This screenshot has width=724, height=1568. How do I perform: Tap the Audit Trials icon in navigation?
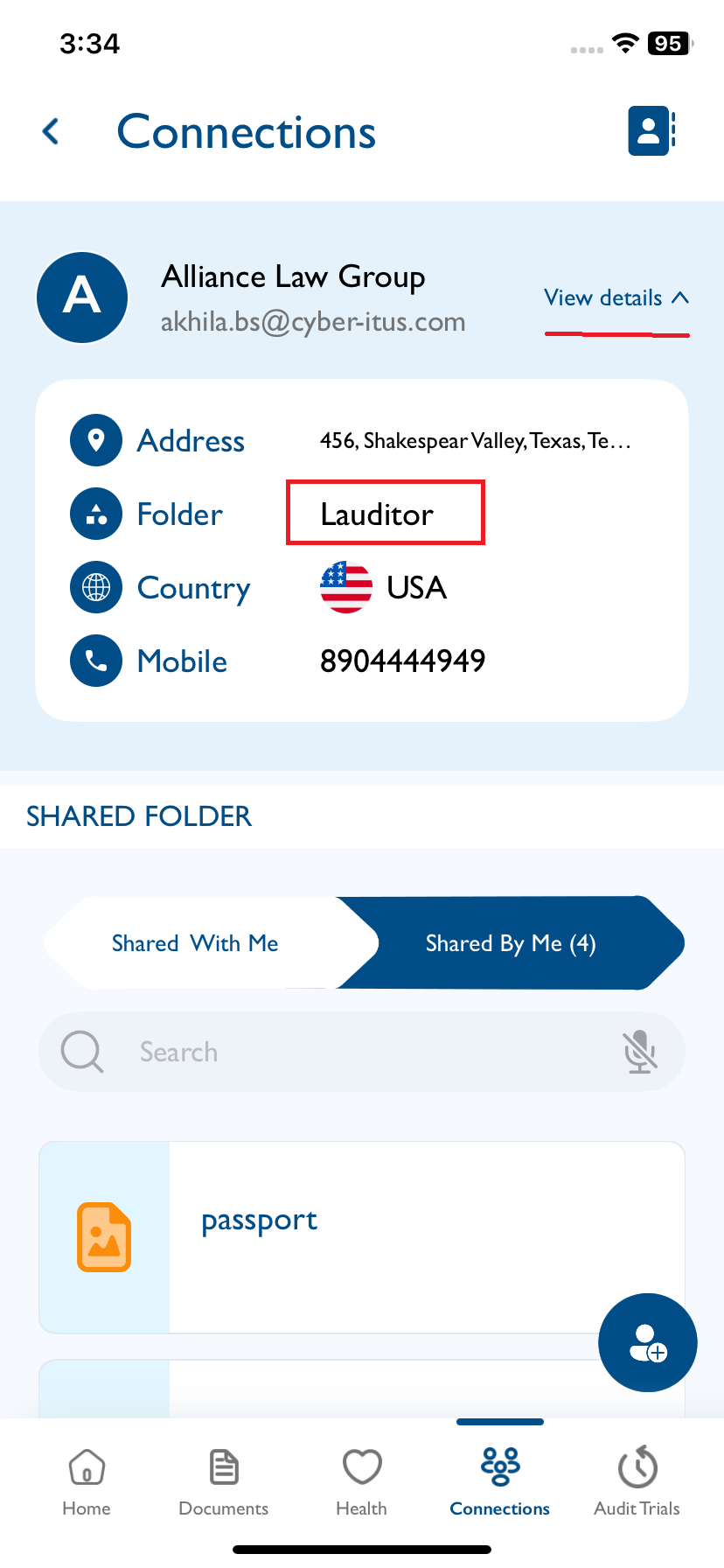[637, 1466]
